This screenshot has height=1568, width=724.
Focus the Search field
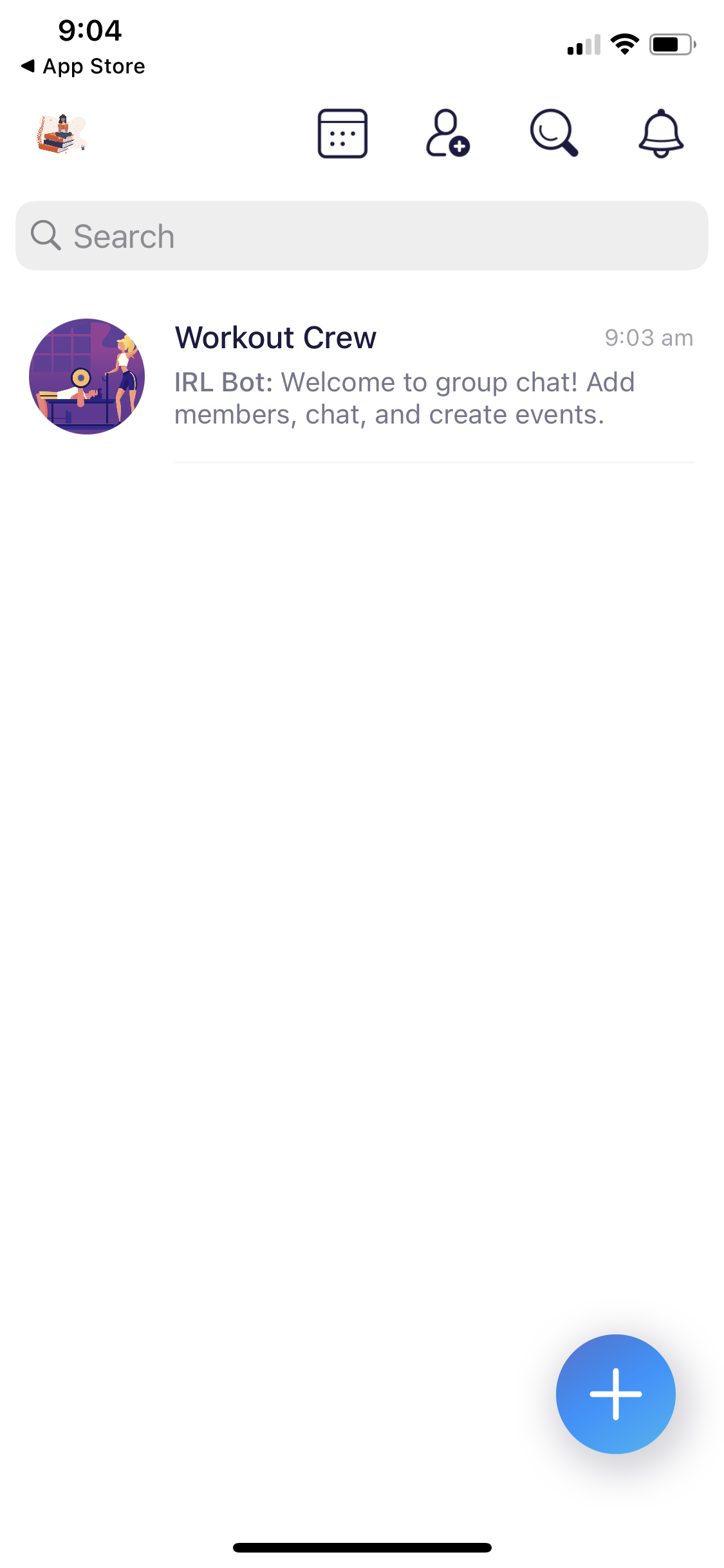click(362, 236)
